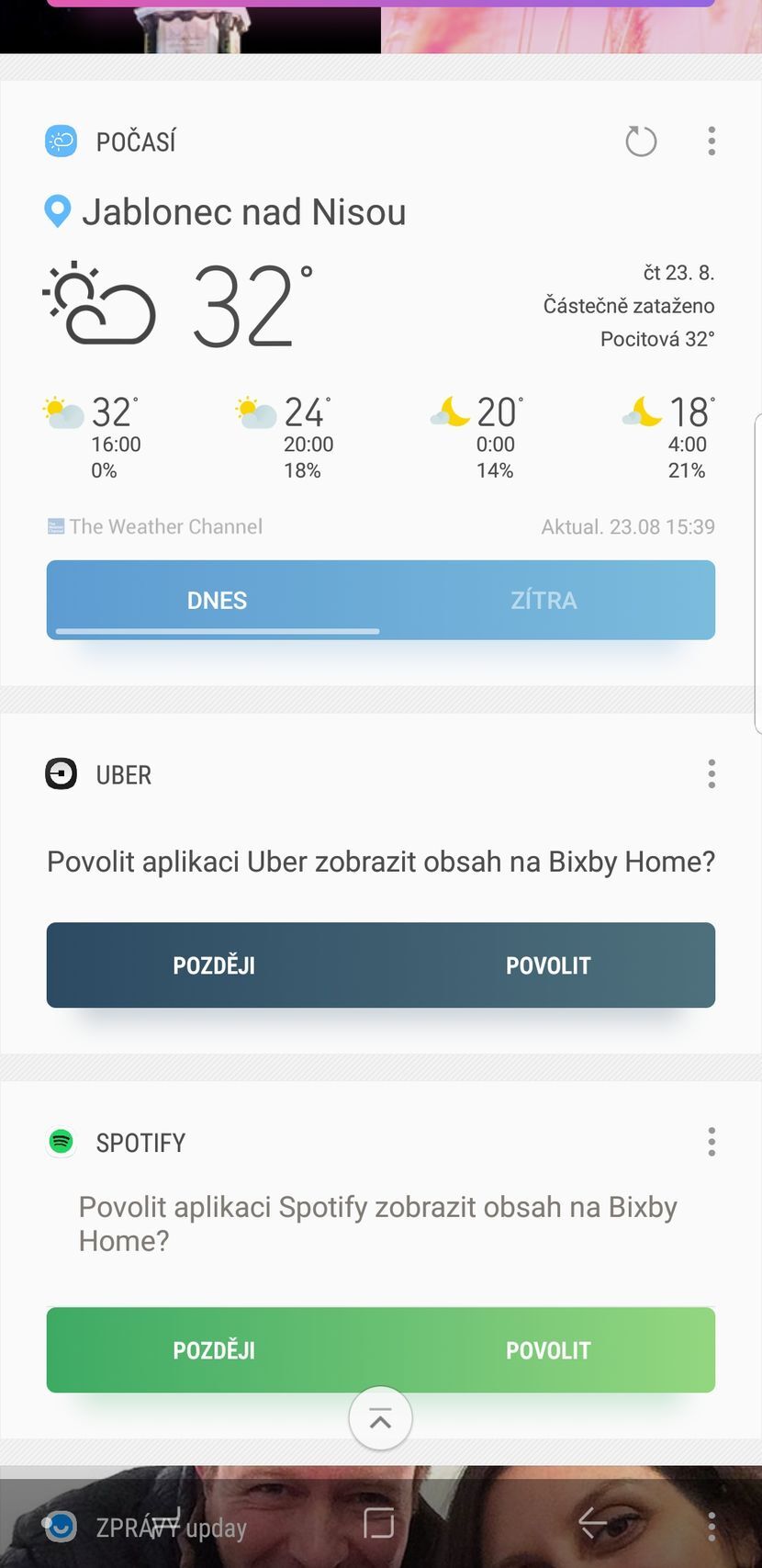Open The Weather Channel source icon
The image size is (762, 1568).
(55, 525)
